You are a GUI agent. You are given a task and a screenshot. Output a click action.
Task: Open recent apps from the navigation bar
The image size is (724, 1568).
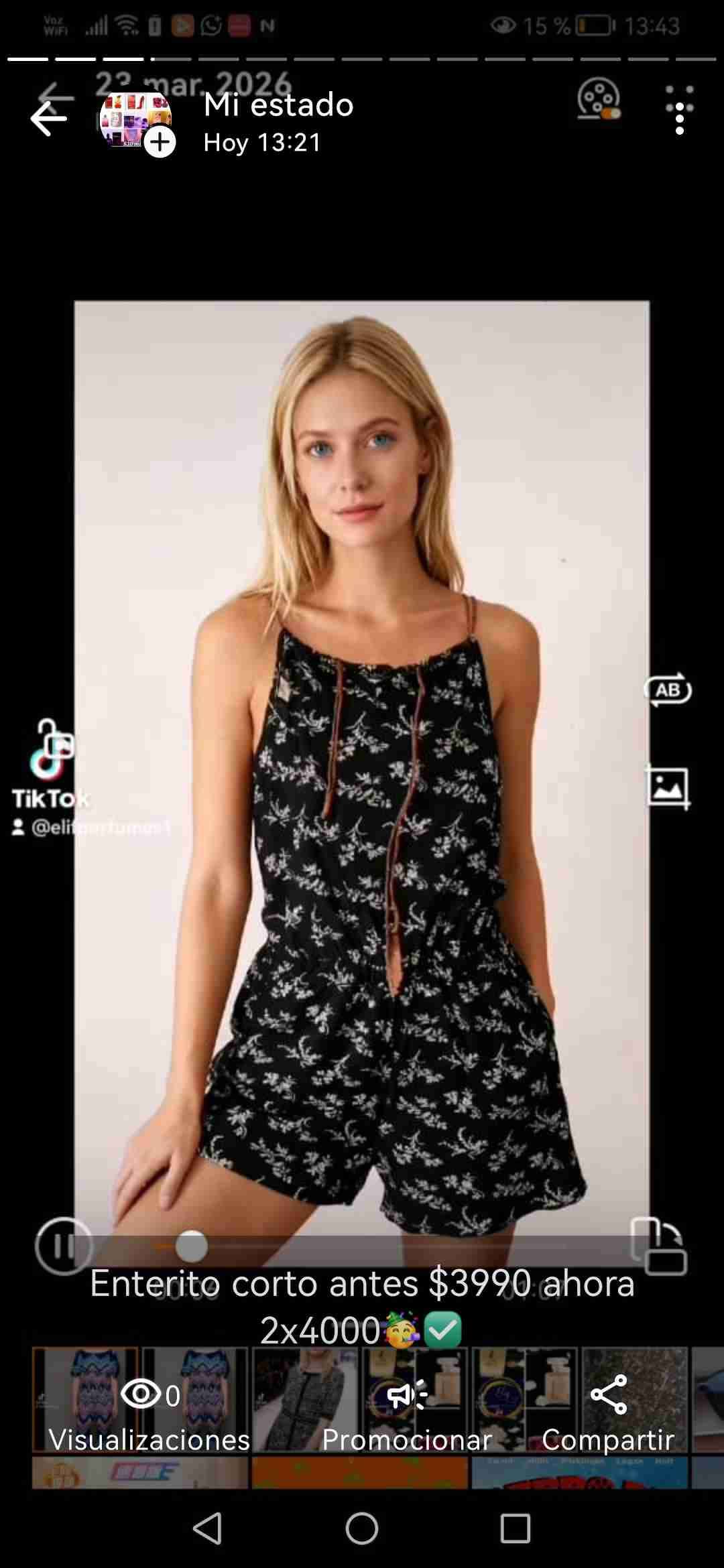(x=515, y=1528)
